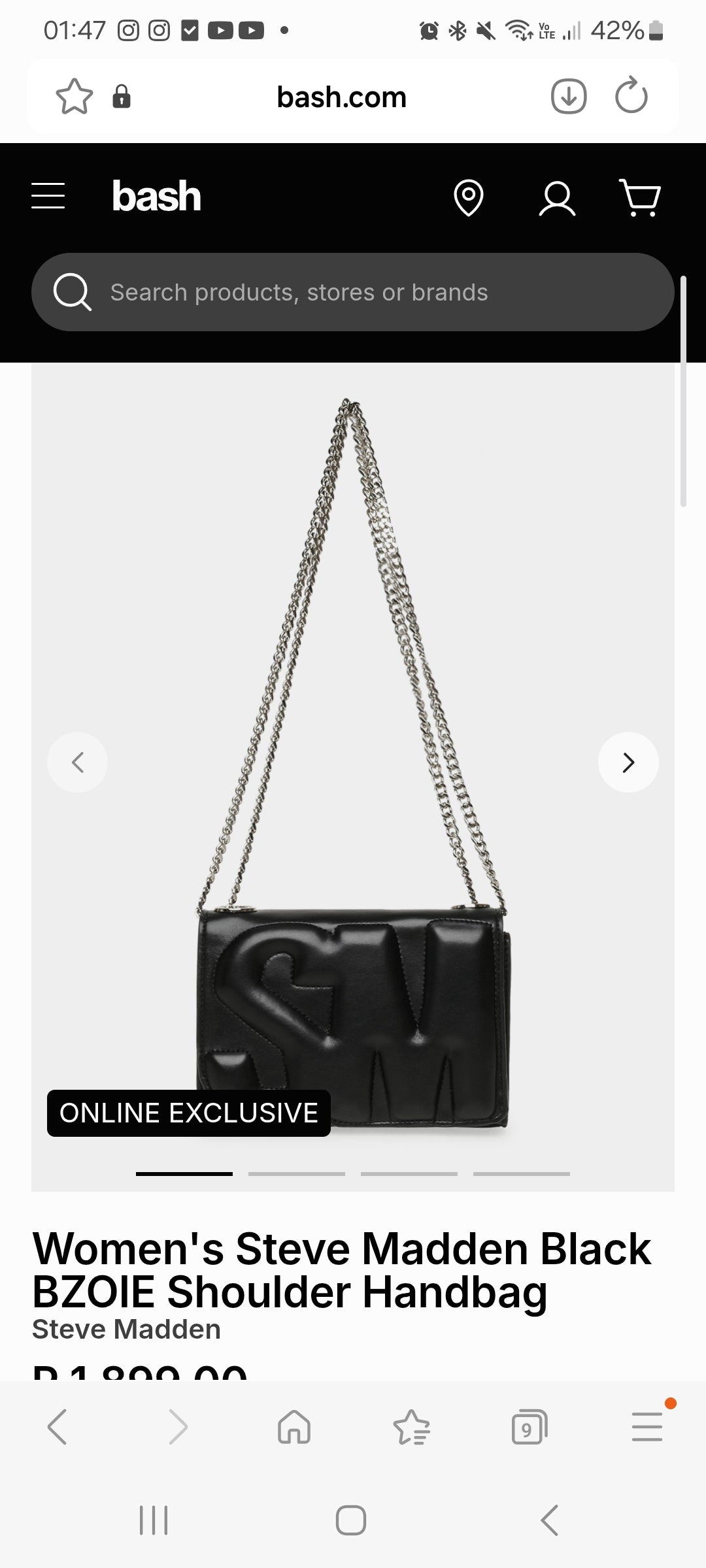Click the search magnifier icon
The width and height of the screenshot is (706, 1568).
pos(72,292)
